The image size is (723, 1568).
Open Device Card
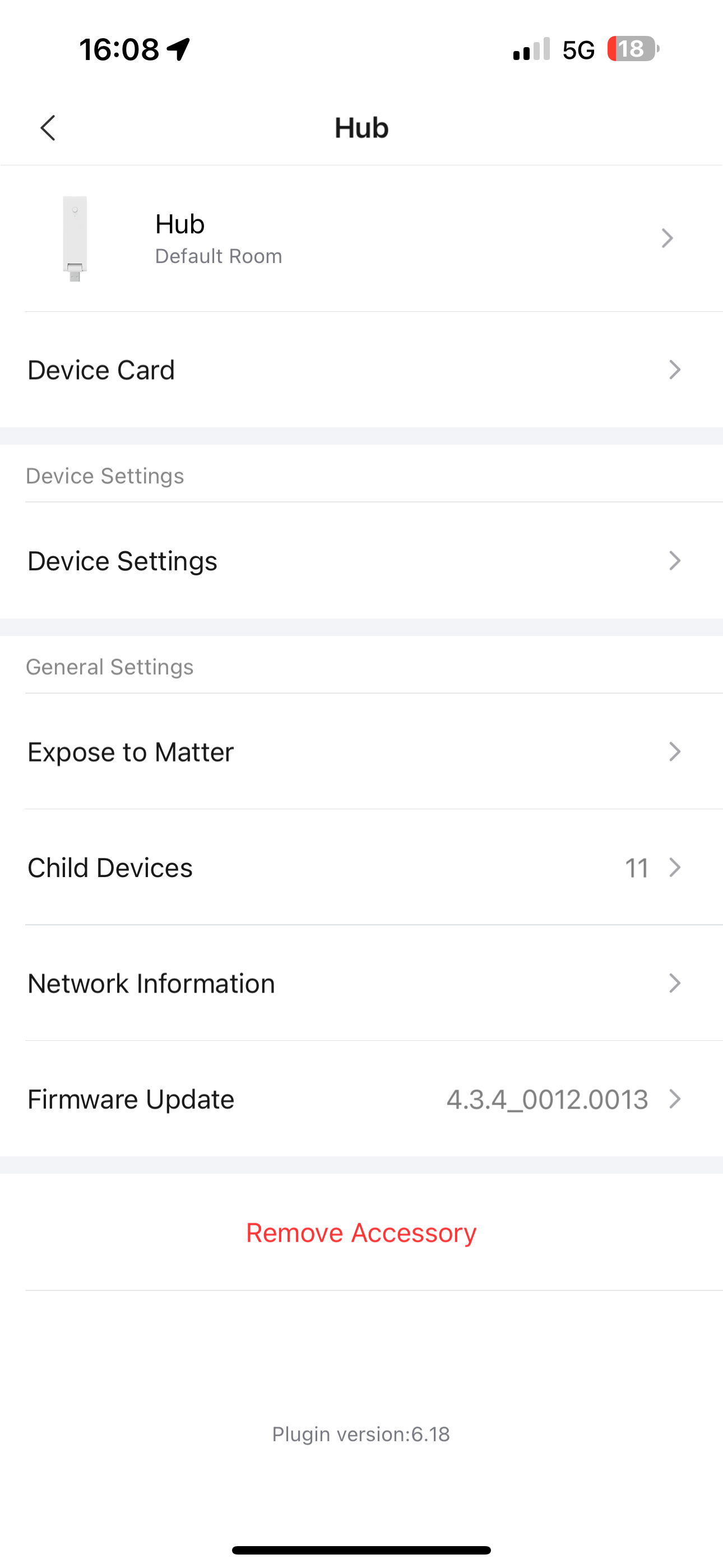pyautogui.click(x=361, y=370)
